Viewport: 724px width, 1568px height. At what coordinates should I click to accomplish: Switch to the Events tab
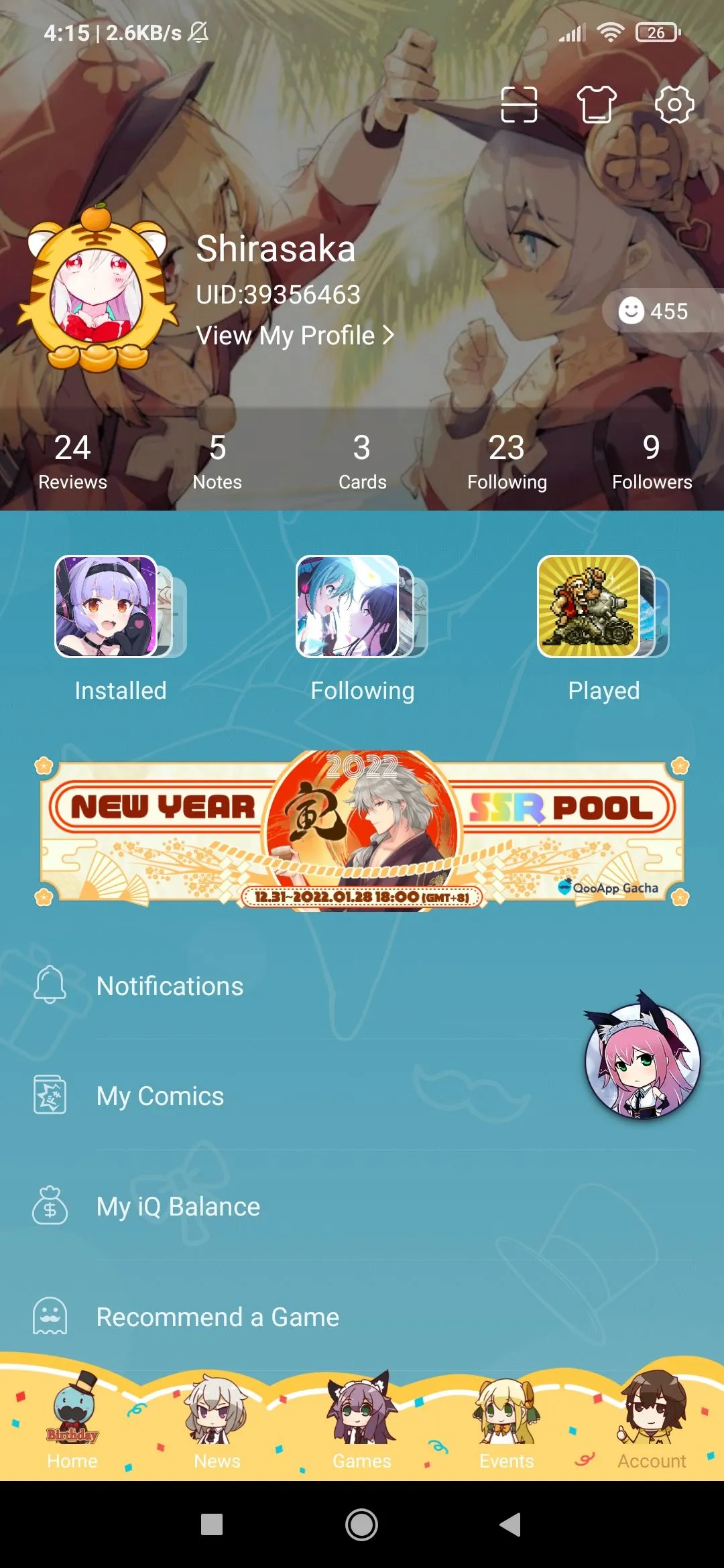click(507, 1422)
